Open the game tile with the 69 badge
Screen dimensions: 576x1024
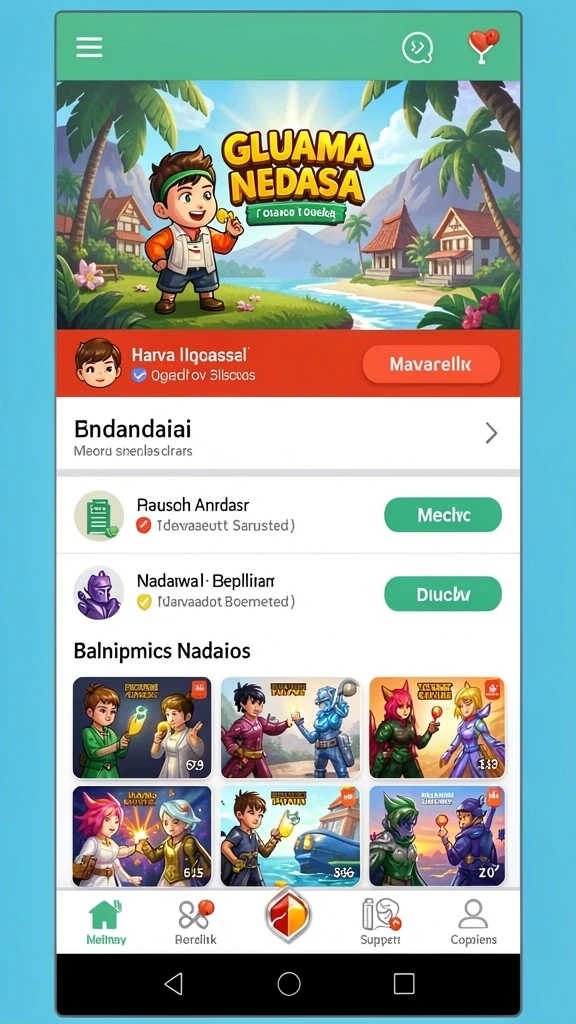(x=142, y=728)
